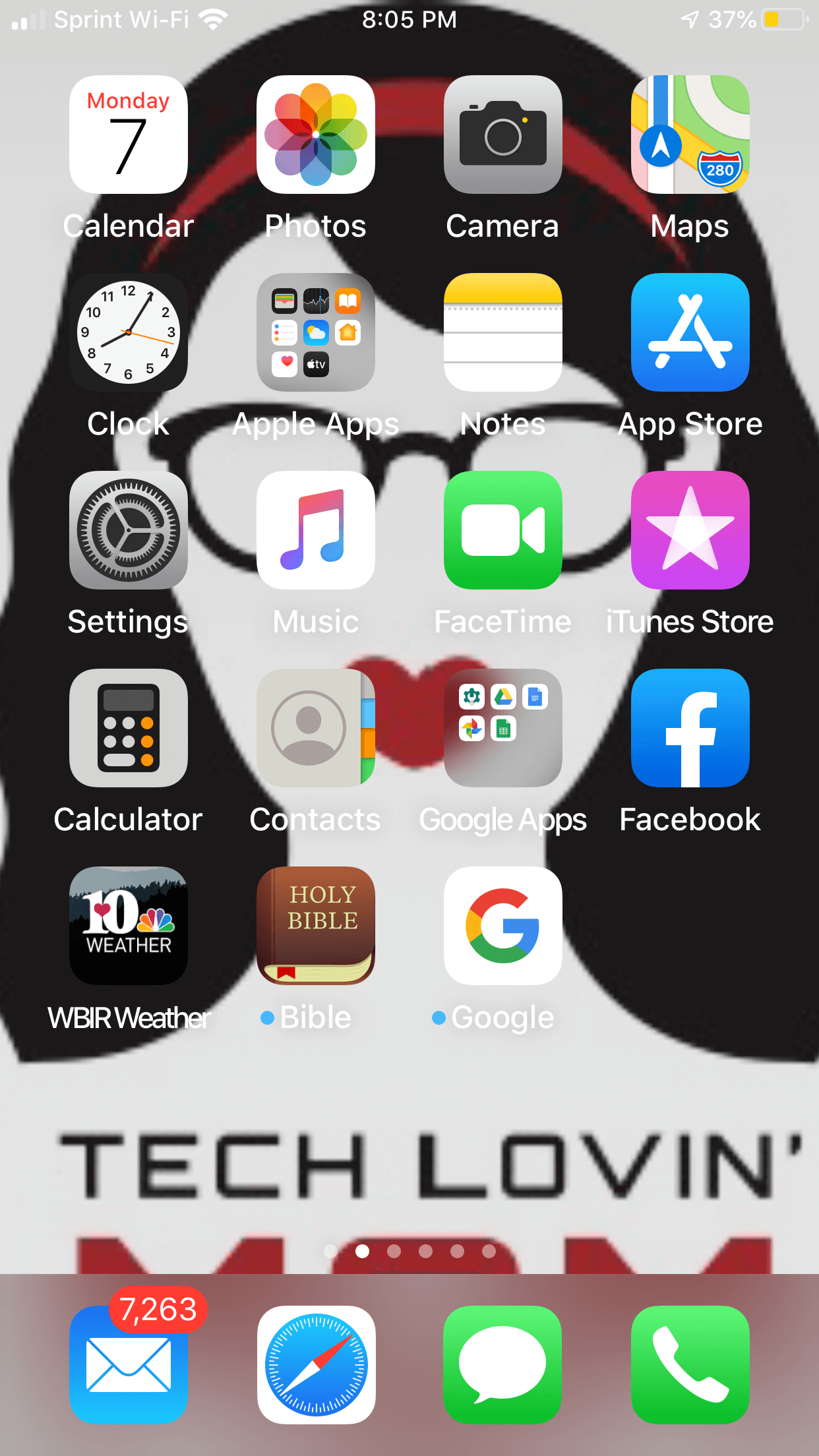Expand the Google Apps folder
Screen dimensions: 819x1456
(x=503, y=728)
